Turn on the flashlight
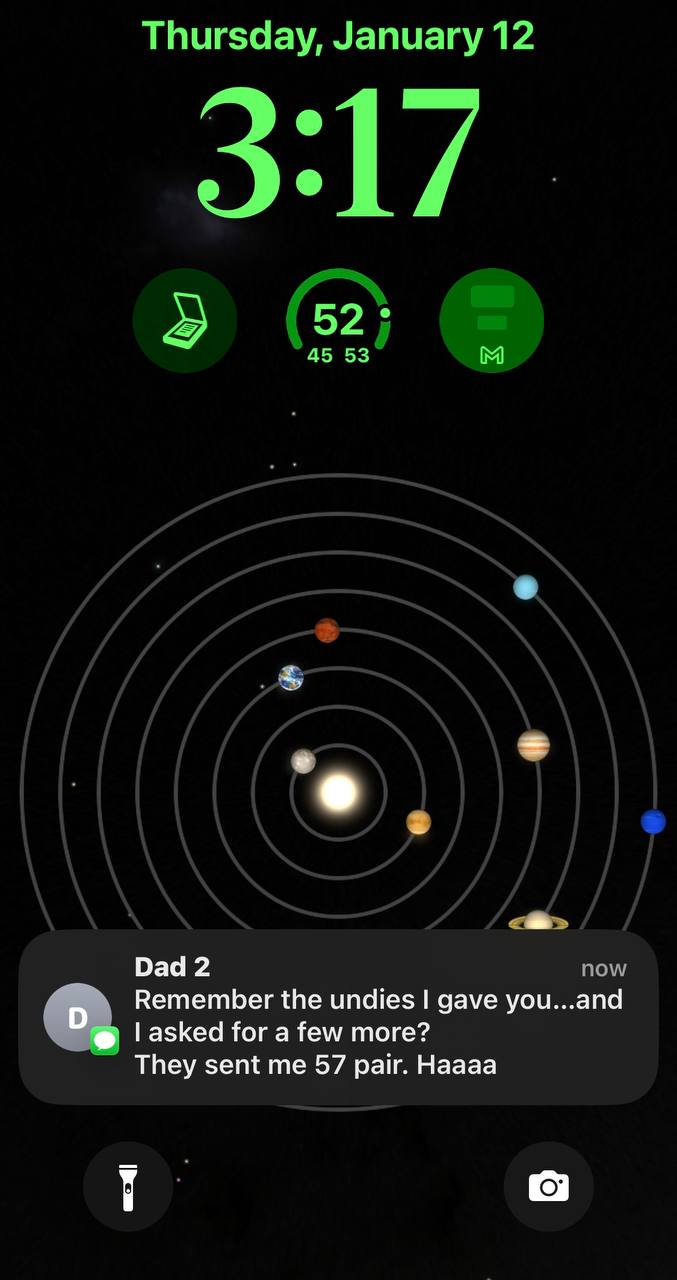The width and height of the screenshot is (677, 1280). point(128,1187)
